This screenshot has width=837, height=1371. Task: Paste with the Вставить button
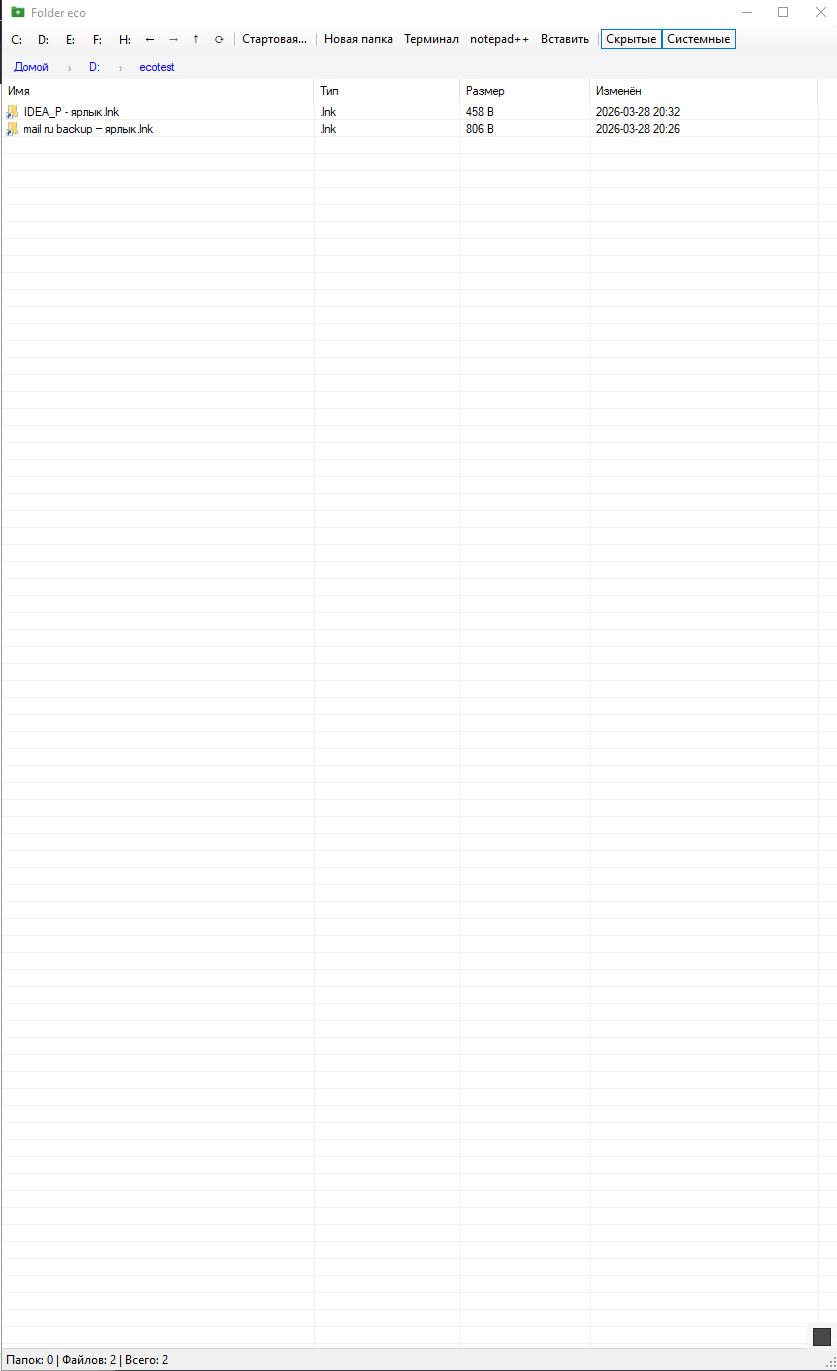point(565,40)
